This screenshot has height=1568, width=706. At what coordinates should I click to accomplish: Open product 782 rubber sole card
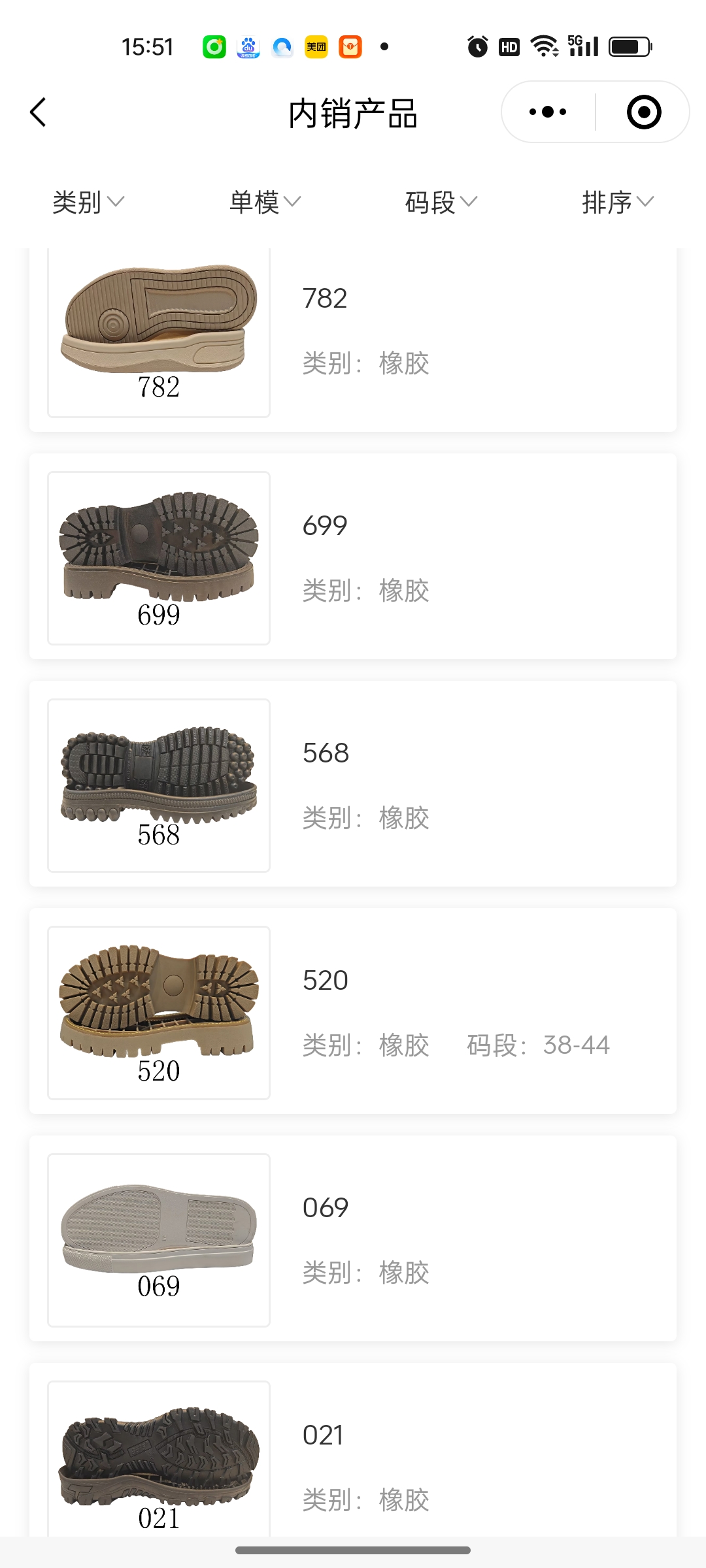click(353, 333)
